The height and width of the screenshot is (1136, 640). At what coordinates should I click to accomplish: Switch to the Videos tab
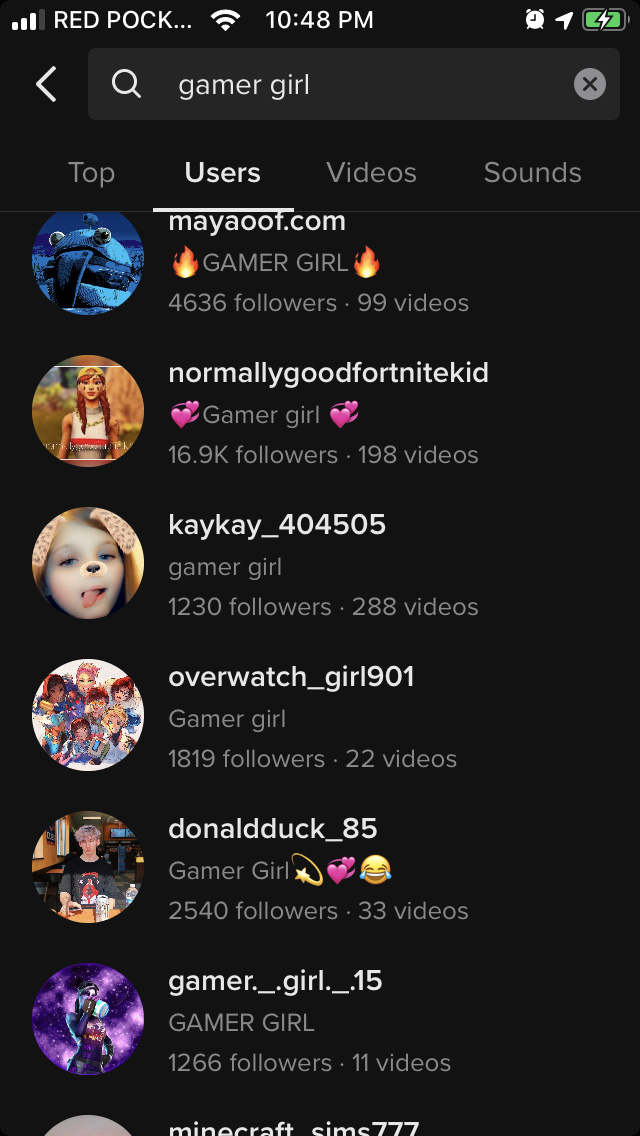click(x=371, y=173)
